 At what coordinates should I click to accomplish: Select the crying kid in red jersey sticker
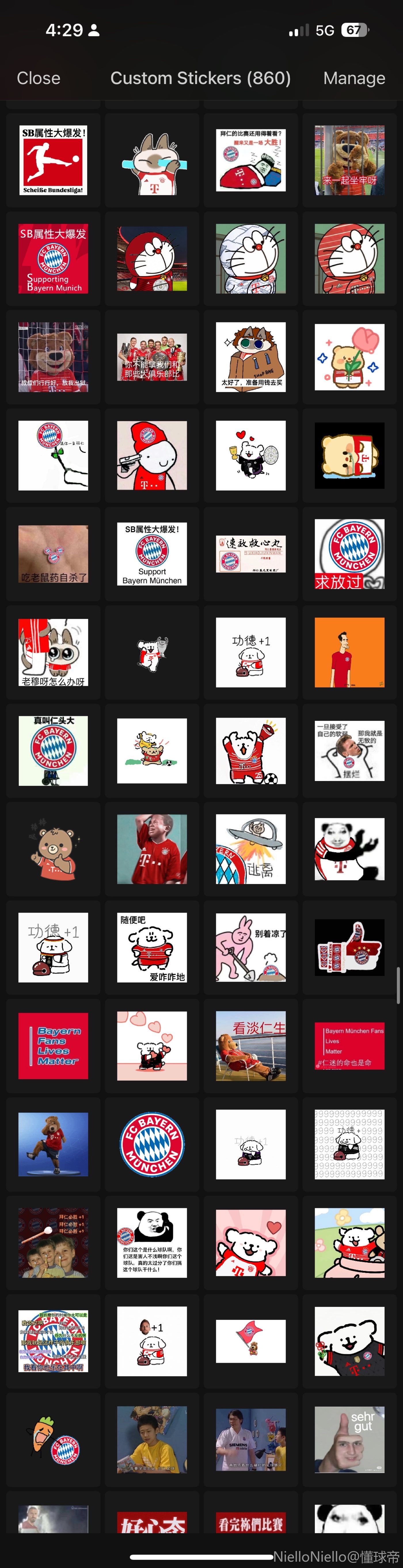click(152, 849)
